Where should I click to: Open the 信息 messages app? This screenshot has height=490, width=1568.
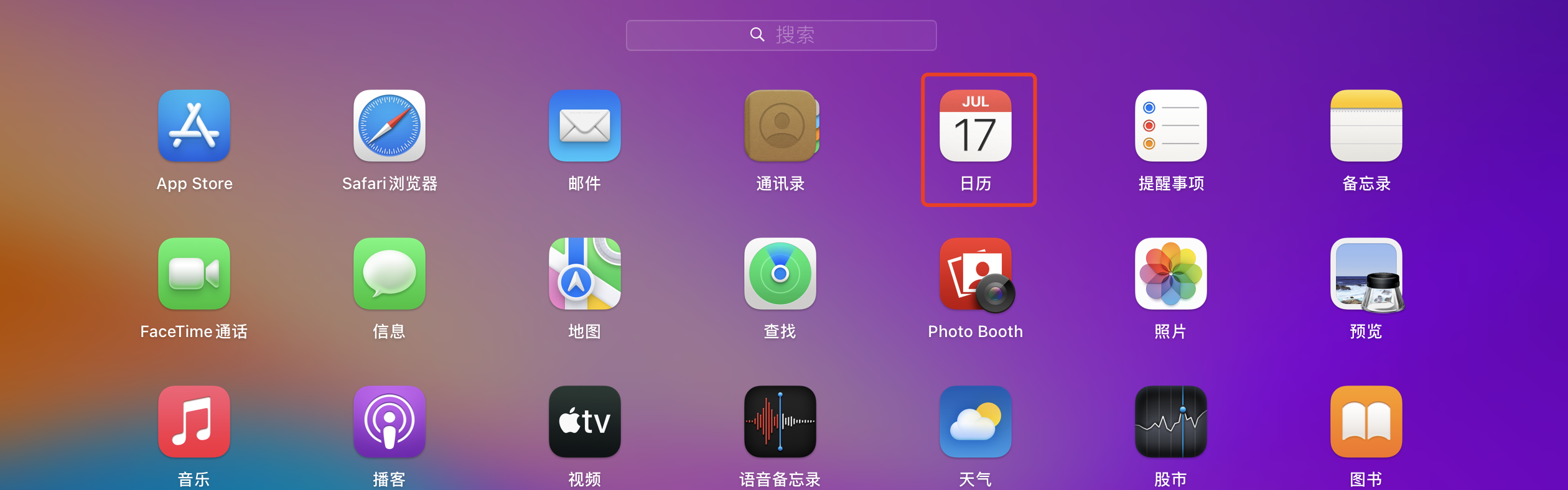click(x=390, y=274)
